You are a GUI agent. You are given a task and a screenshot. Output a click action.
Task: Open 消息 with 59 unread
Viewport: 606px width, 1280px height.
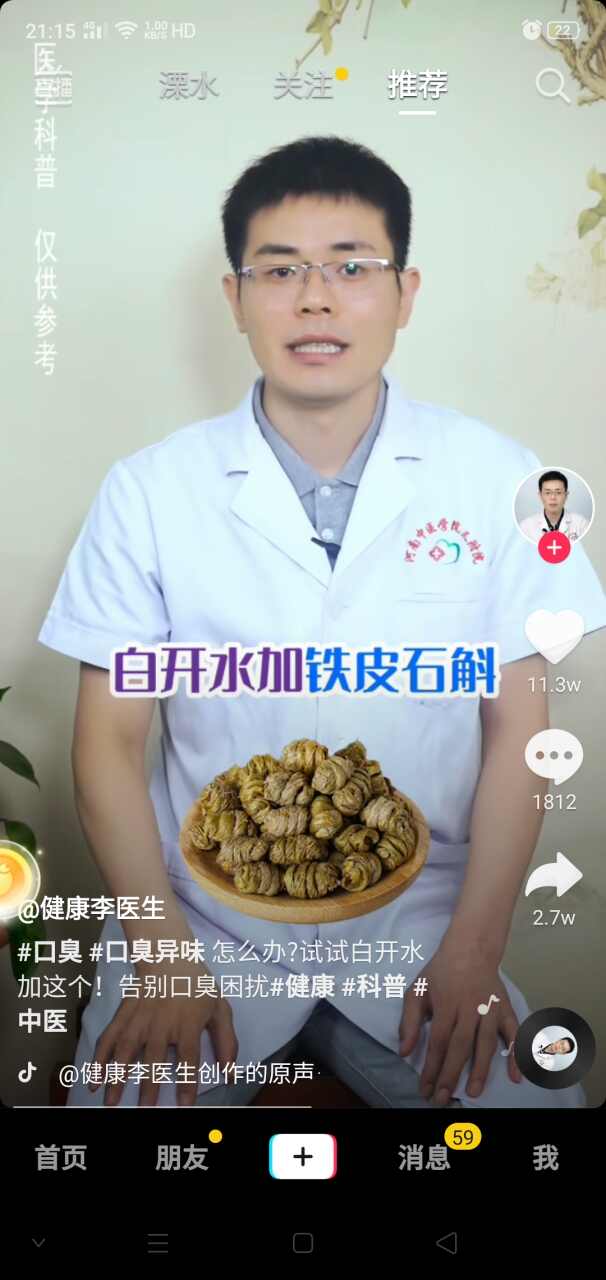click(425, 1158)
